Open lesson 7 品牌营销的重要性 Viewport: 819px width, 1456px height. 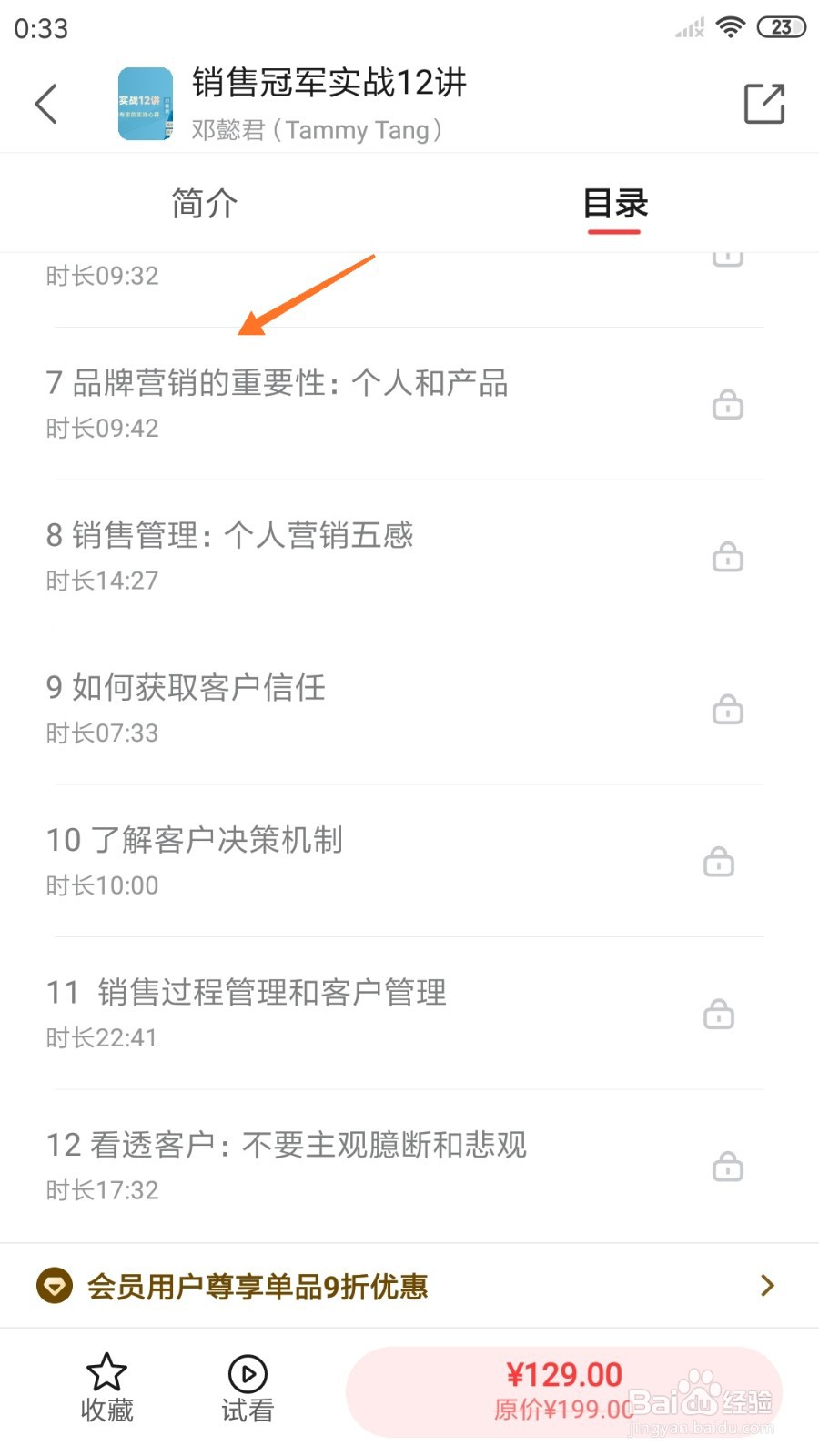(x=409, y=404)
